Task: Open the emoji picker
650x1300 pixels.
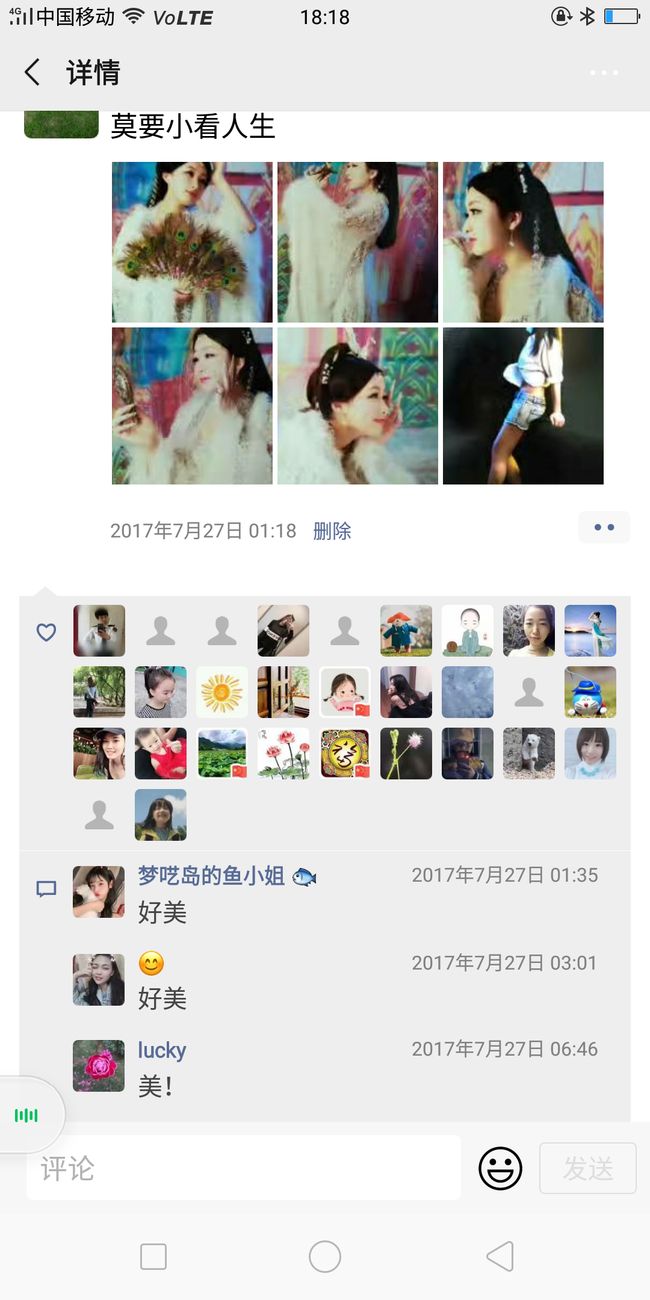Action: point(500,1168)
